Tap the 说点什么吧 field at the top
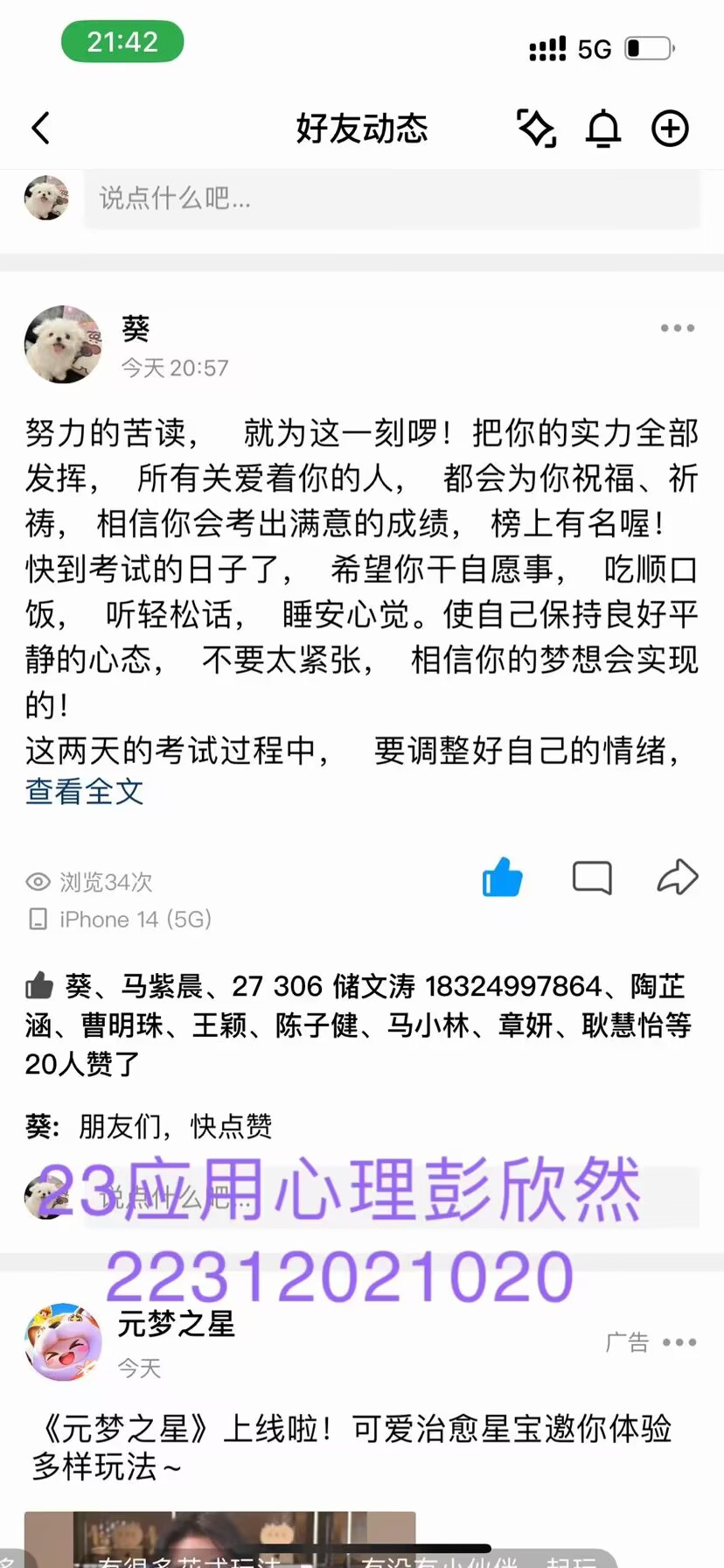Screen dimensions: 724x1568 pyautogui.click(x=392, y=199)
